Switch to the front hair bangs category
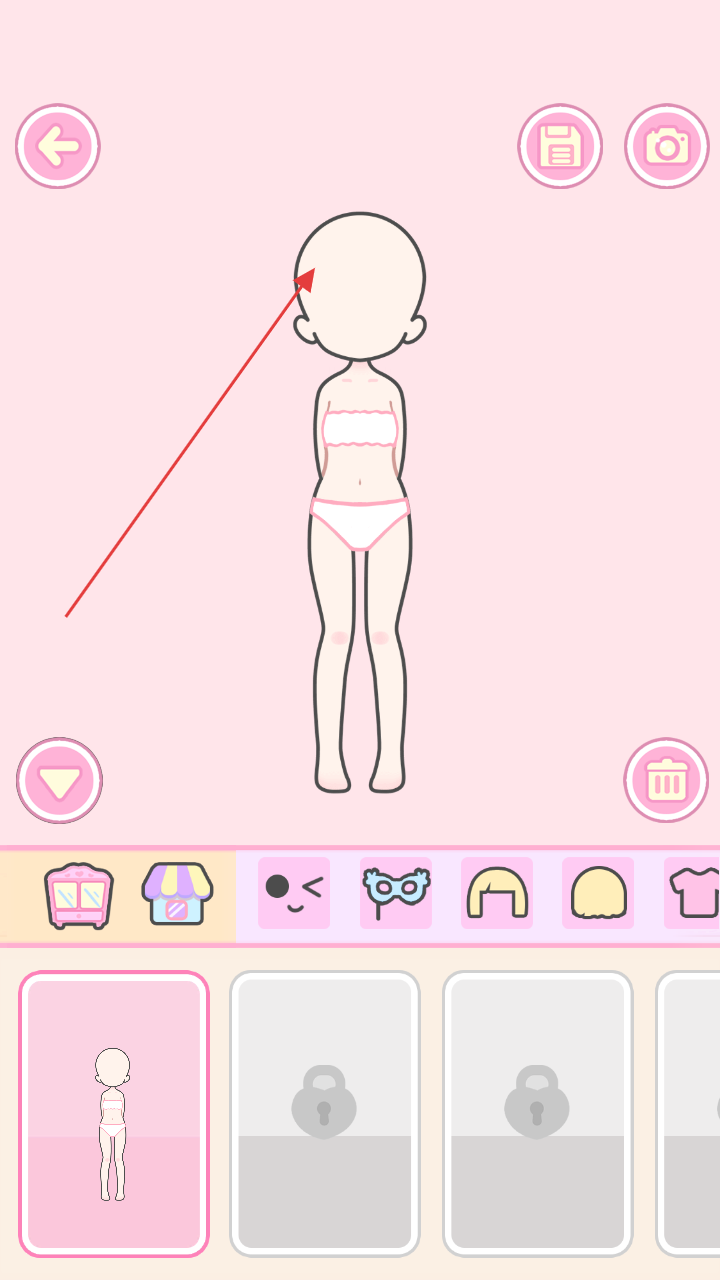720x1280 pixels. [497, 893]
